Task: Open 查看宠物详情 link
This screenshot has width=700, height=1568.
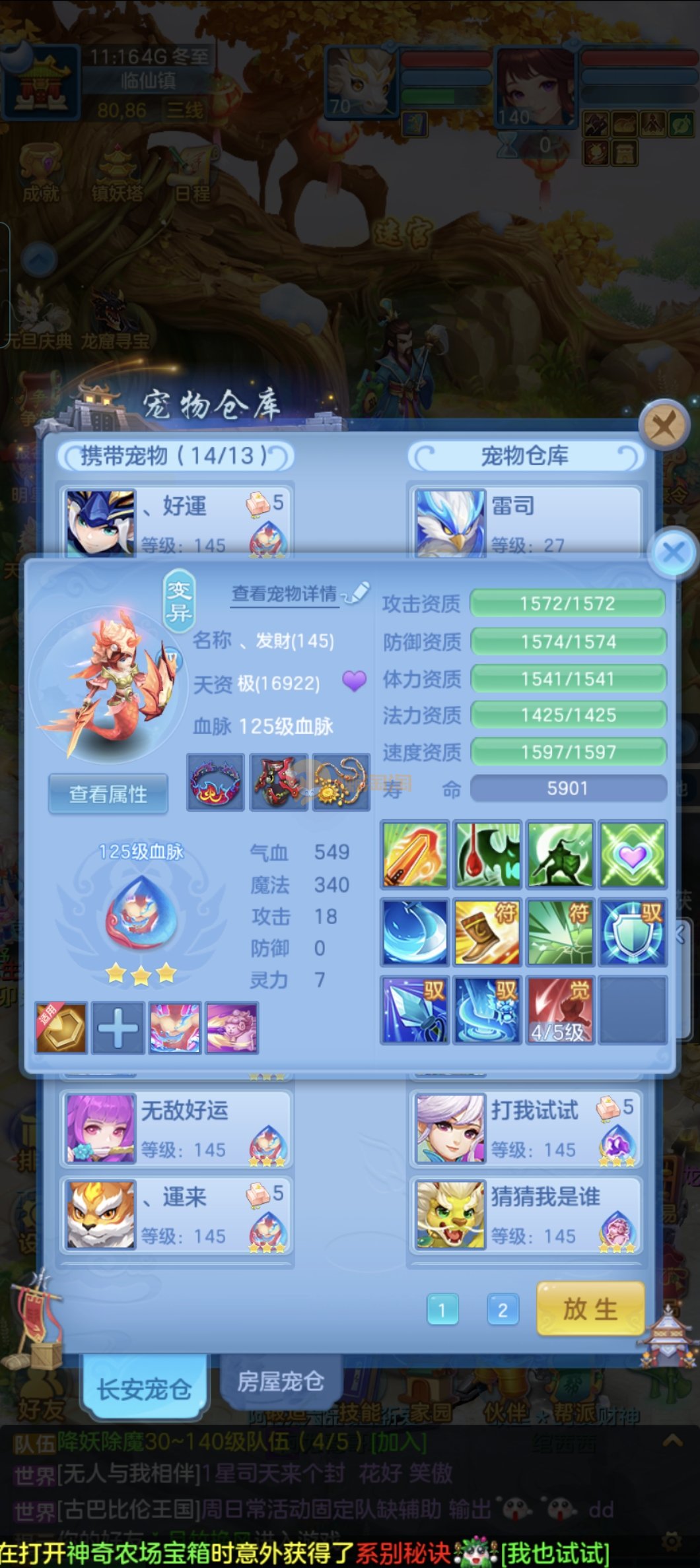Action: pos(285,593)
